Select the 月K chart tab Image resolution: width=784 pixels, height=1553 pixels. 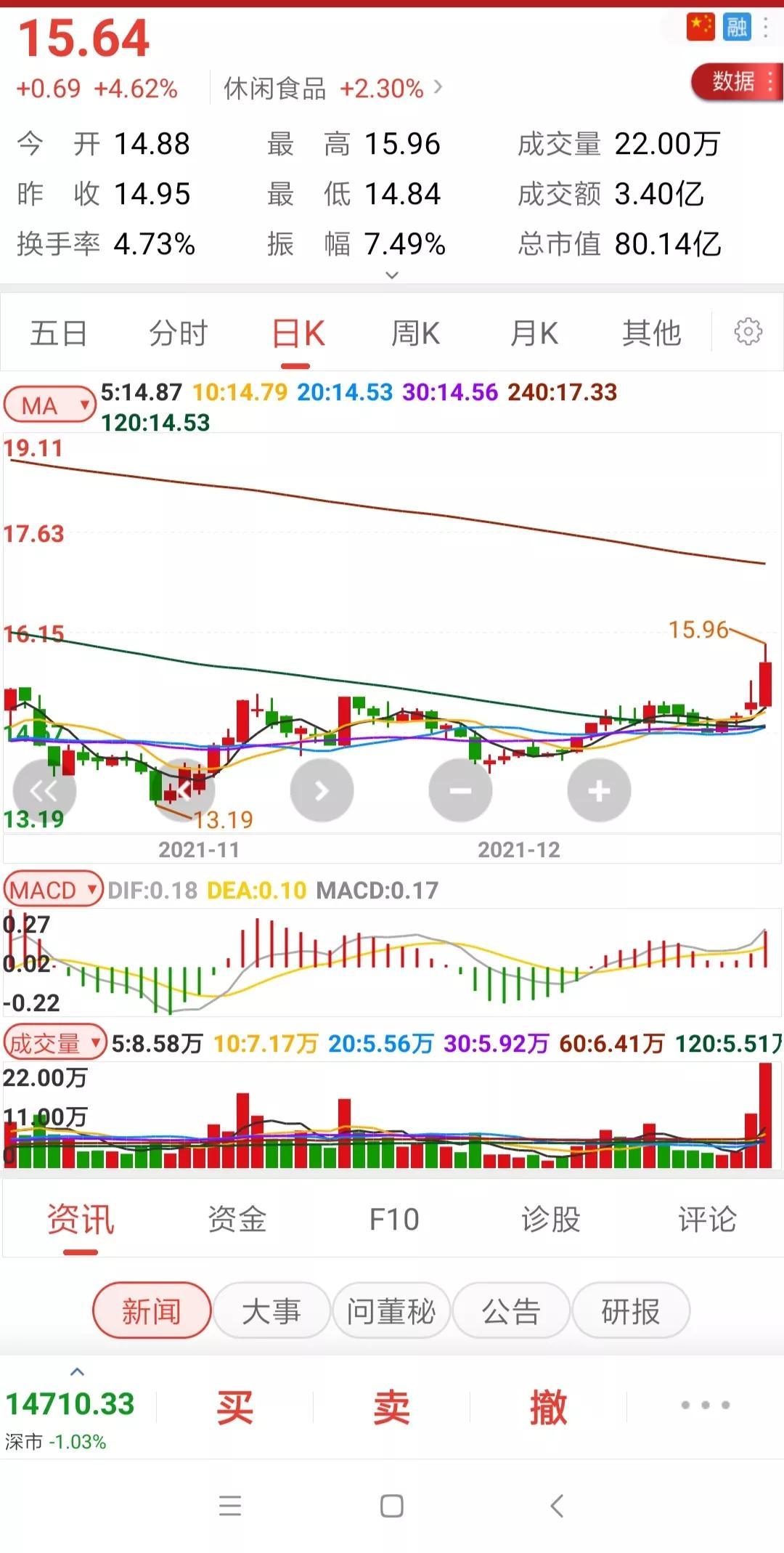click(x=534, y=333)
